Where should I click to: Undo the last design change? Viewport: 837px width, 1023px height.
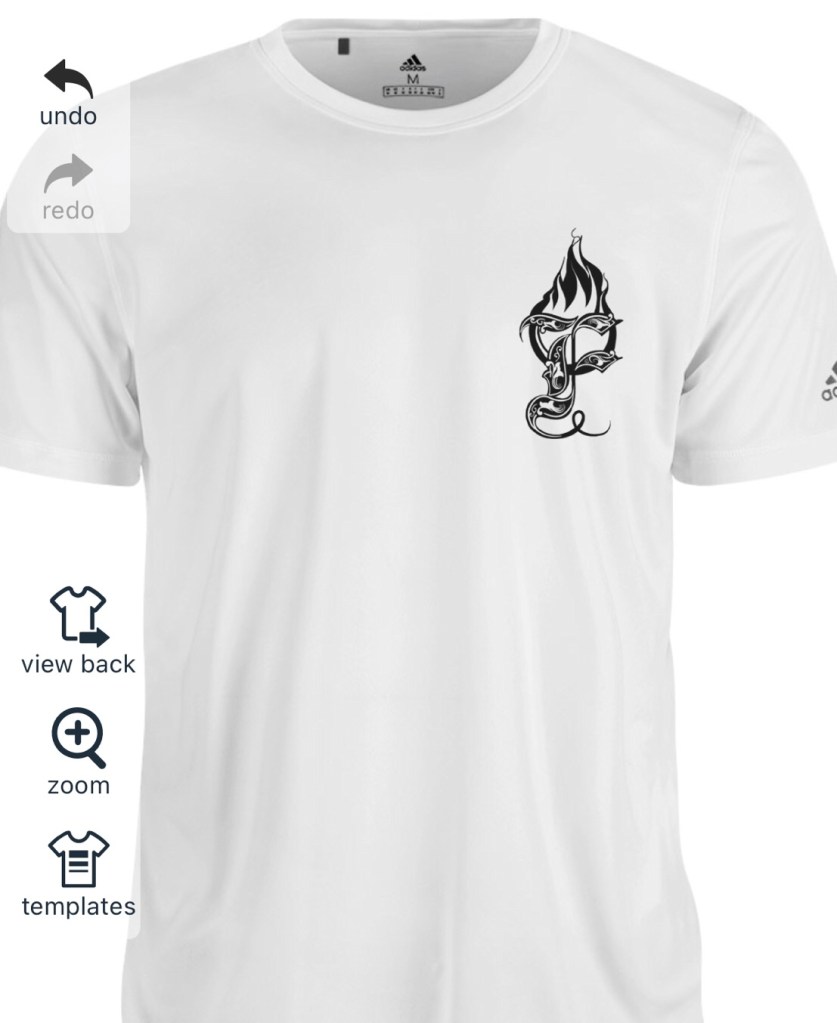(68, 92)
